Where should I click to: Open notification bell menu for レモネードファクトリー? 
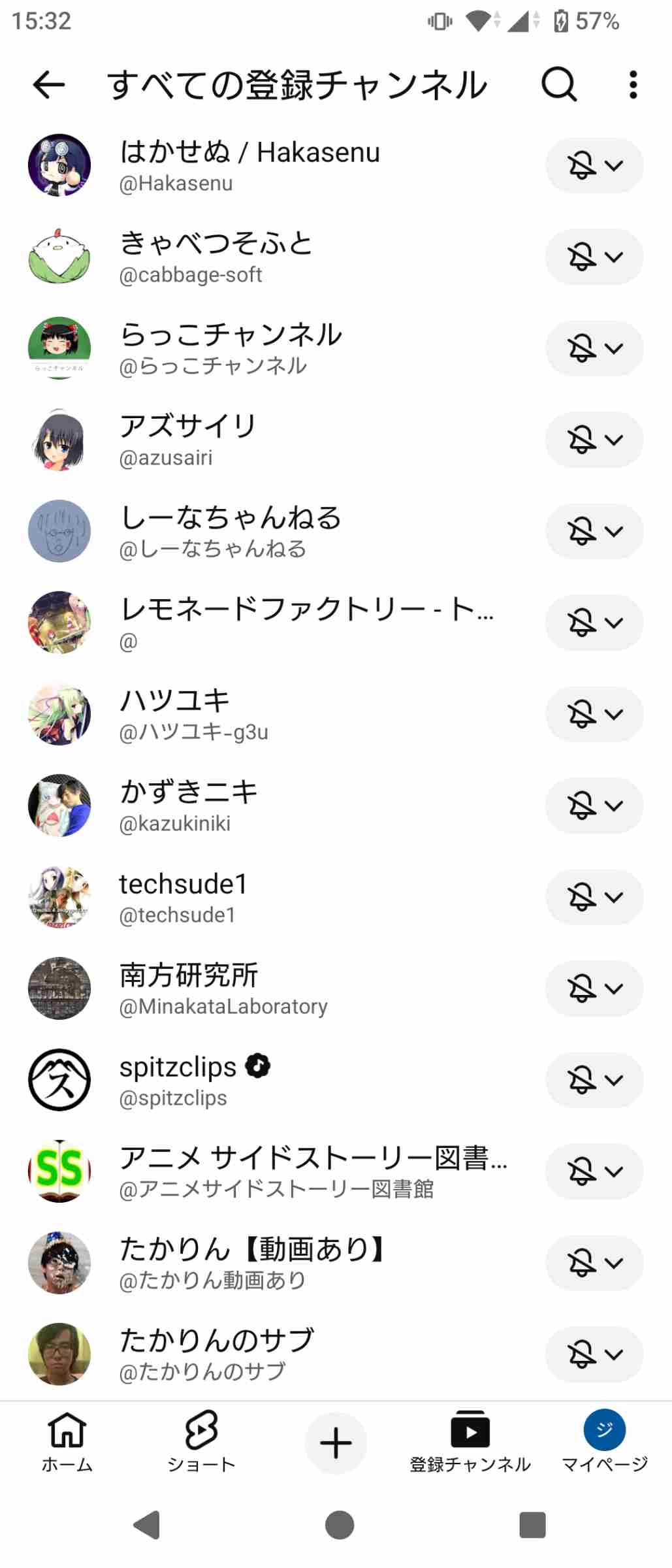(x=594, y=623)
